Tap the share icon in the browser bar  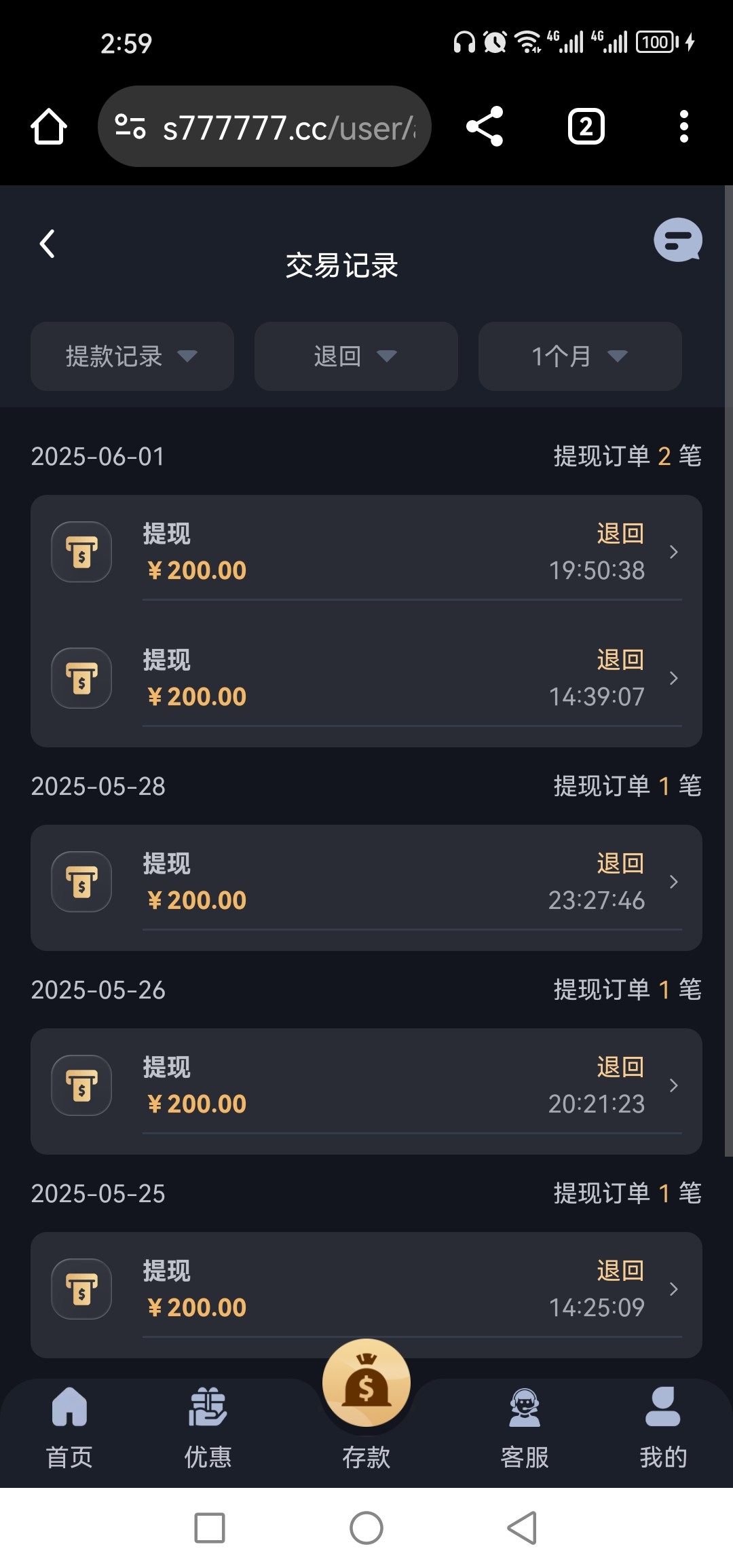pyautogui.click(x=484, y=126)
